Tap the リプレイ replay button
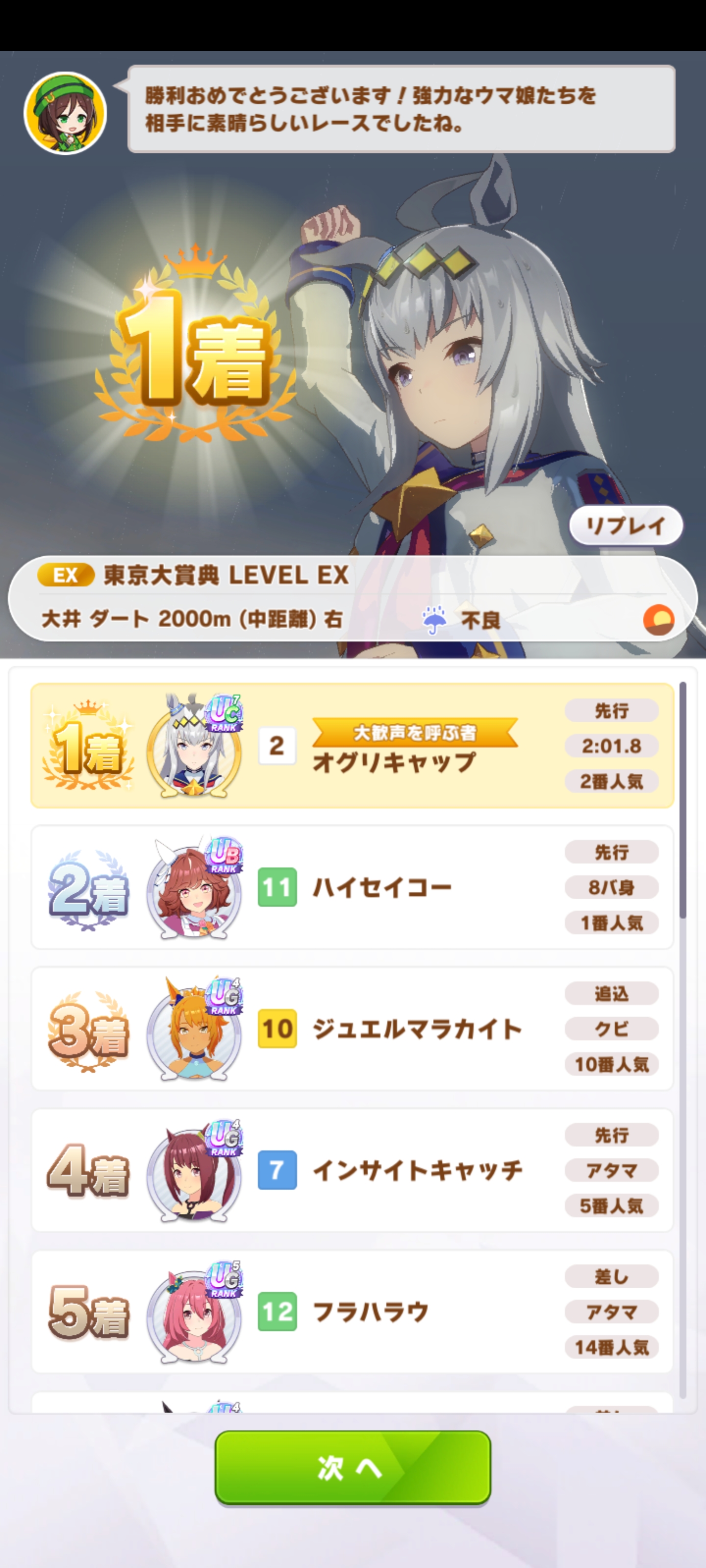The height and width of the screenshot is (1568, 706). [x=625, y=526]
